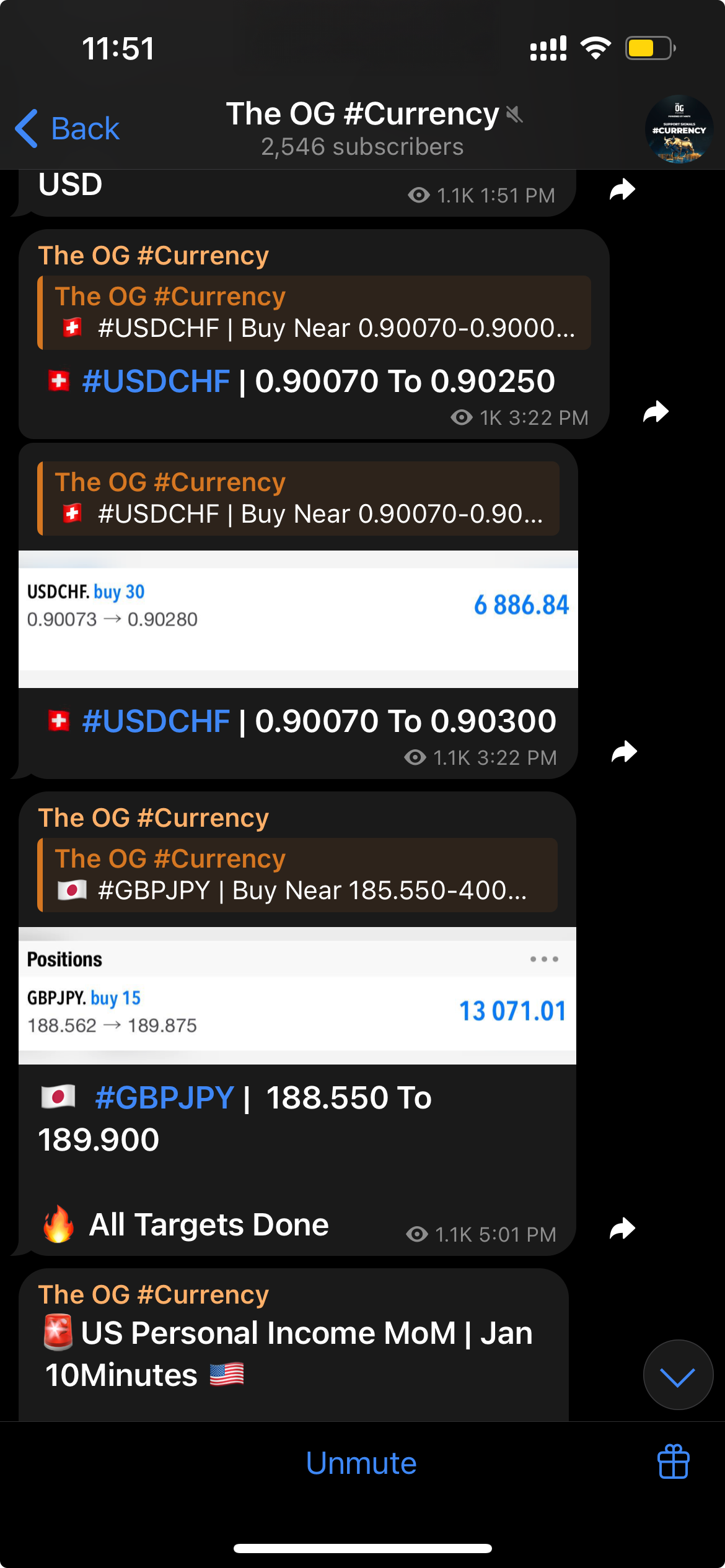Open The OG #Currency channel profile picture
Viewport: 725px width, 1568px height.
(x=679, y=129)
